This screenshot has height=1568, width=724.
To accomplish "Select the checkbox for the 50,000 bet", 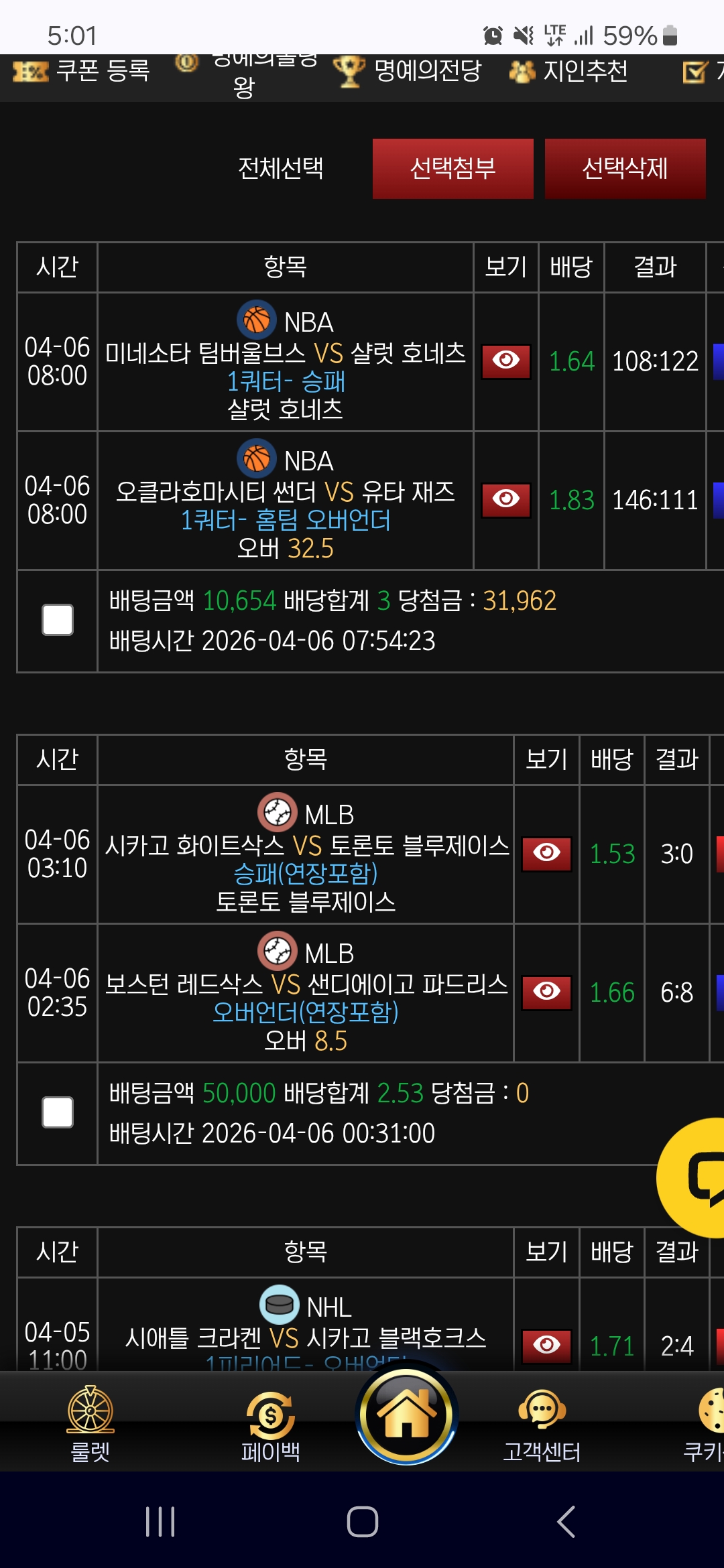I will click(58, 1112).
